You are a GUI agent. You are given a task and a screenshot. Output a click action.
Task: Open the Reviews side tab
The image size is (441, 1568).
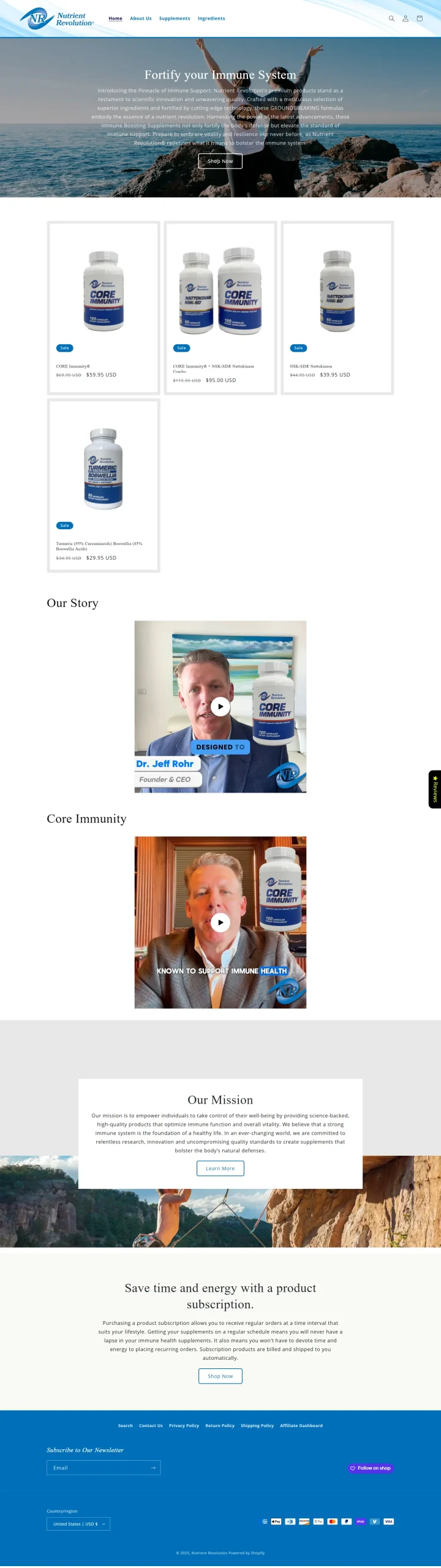point(435,789)
